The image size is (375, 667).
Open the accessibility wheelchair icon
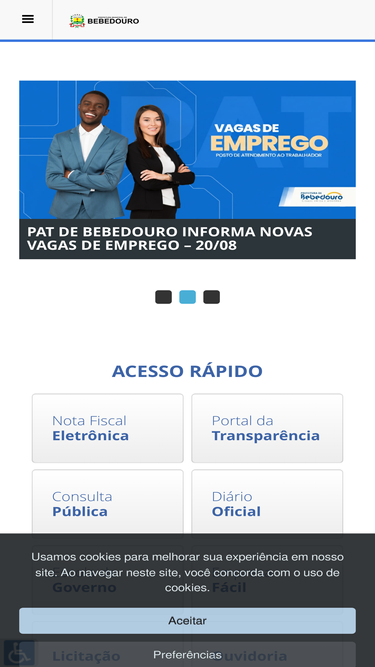(x=19, y=653)
